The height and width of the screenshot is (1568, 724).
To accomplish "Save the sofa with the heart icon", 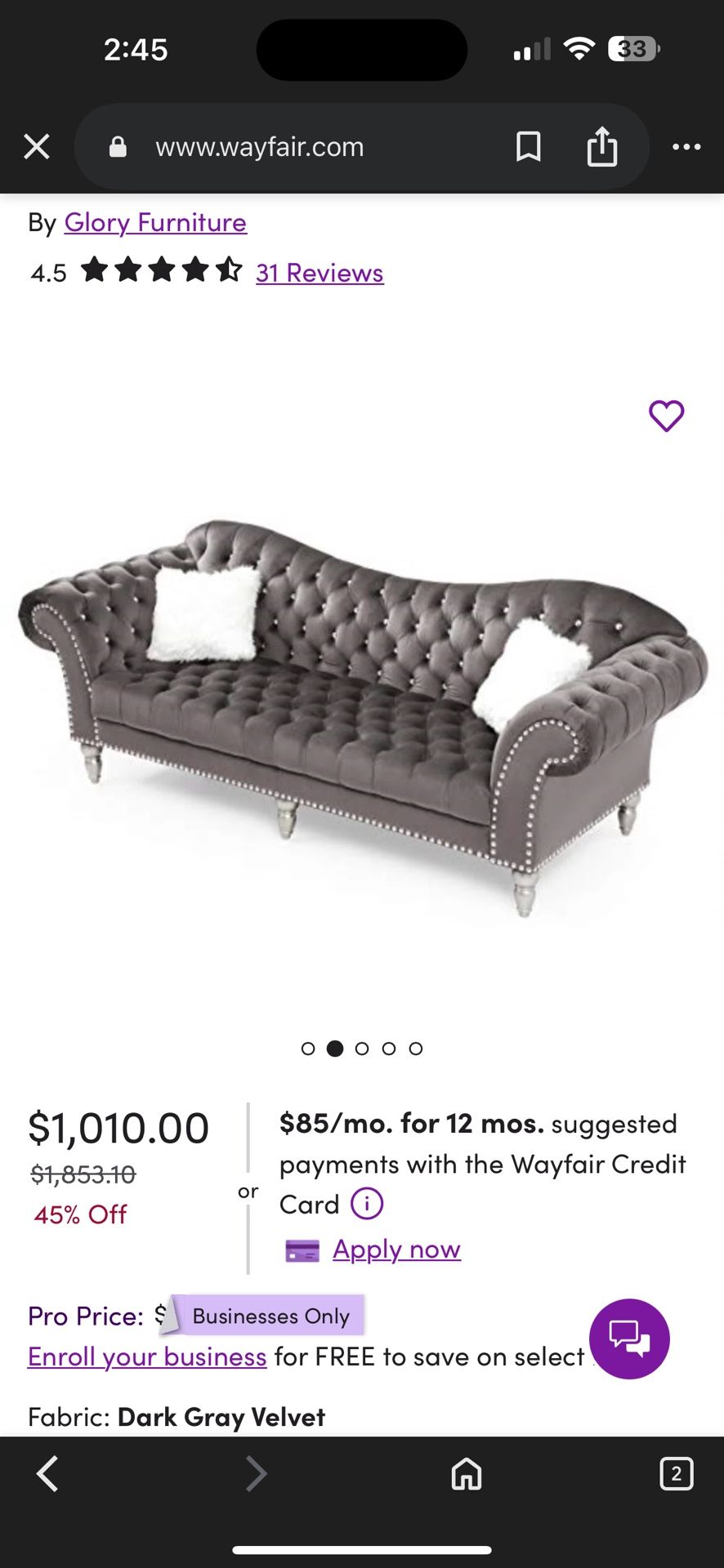I will (x=666, y=416).
